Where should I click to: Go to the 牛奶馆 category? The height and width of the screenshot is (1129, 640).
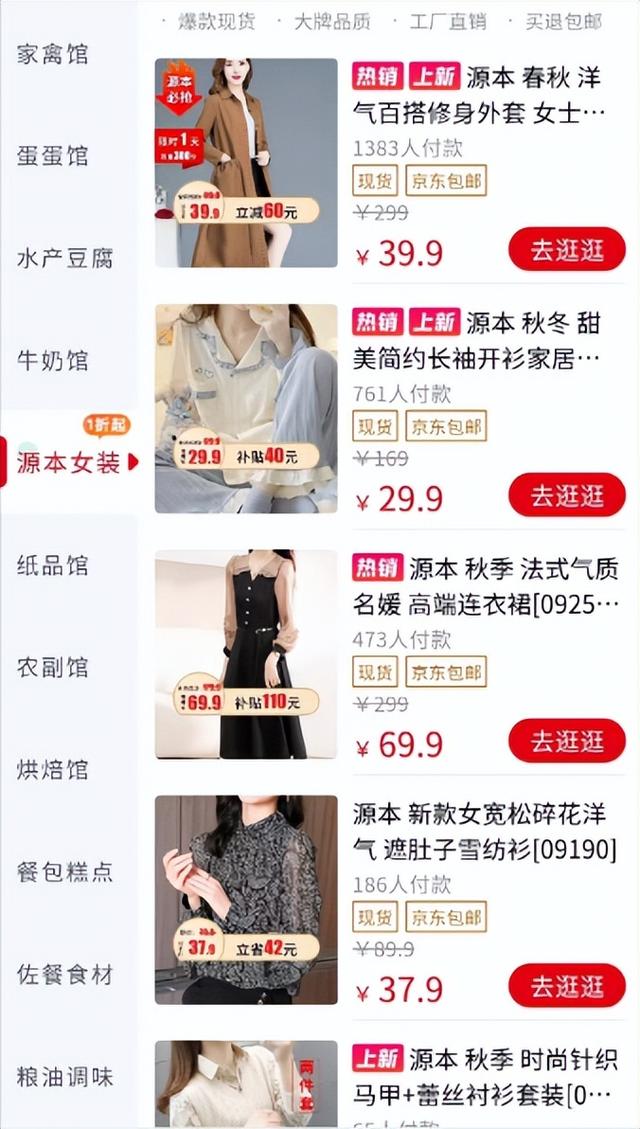(x=52, y=360)
